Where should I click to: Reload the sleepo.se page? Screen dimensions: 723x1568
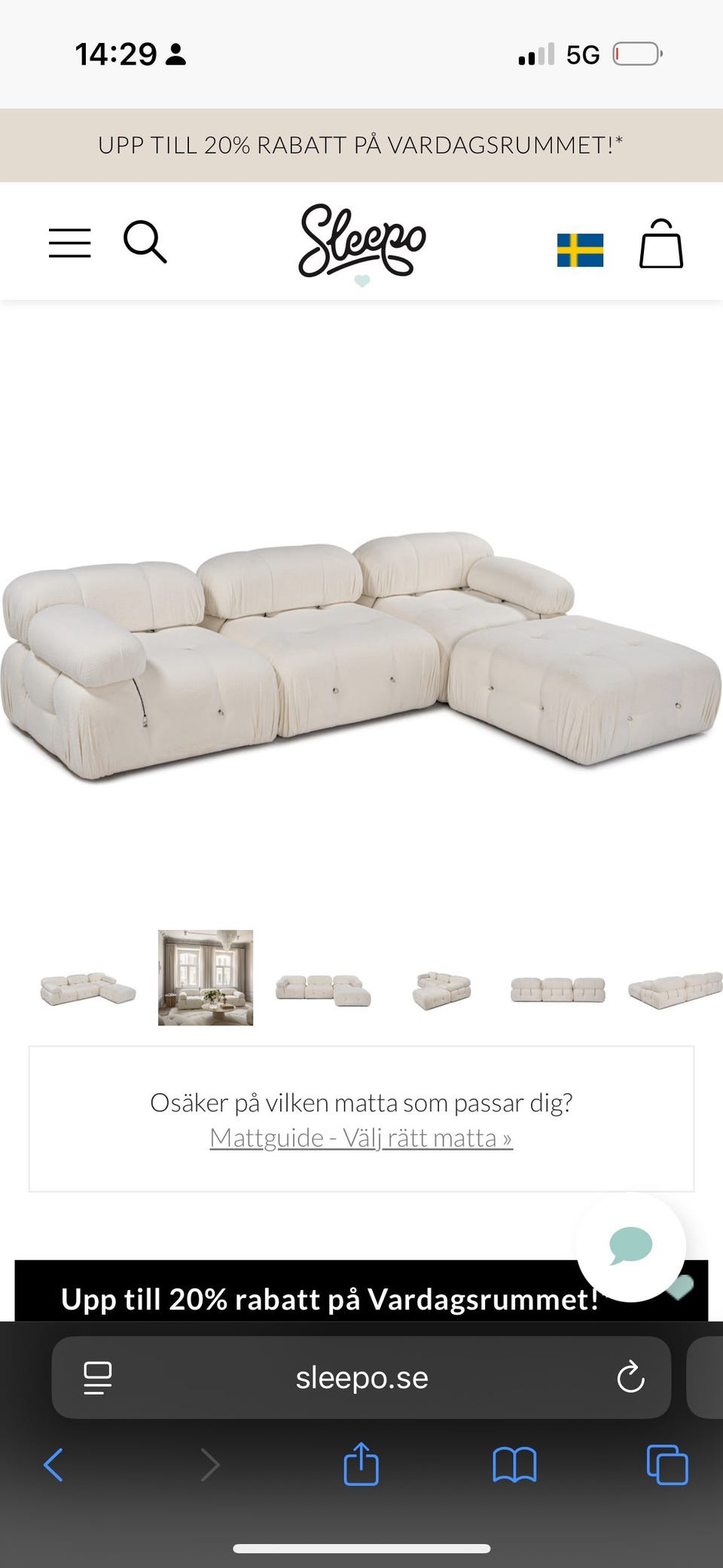coord(630,1378)
